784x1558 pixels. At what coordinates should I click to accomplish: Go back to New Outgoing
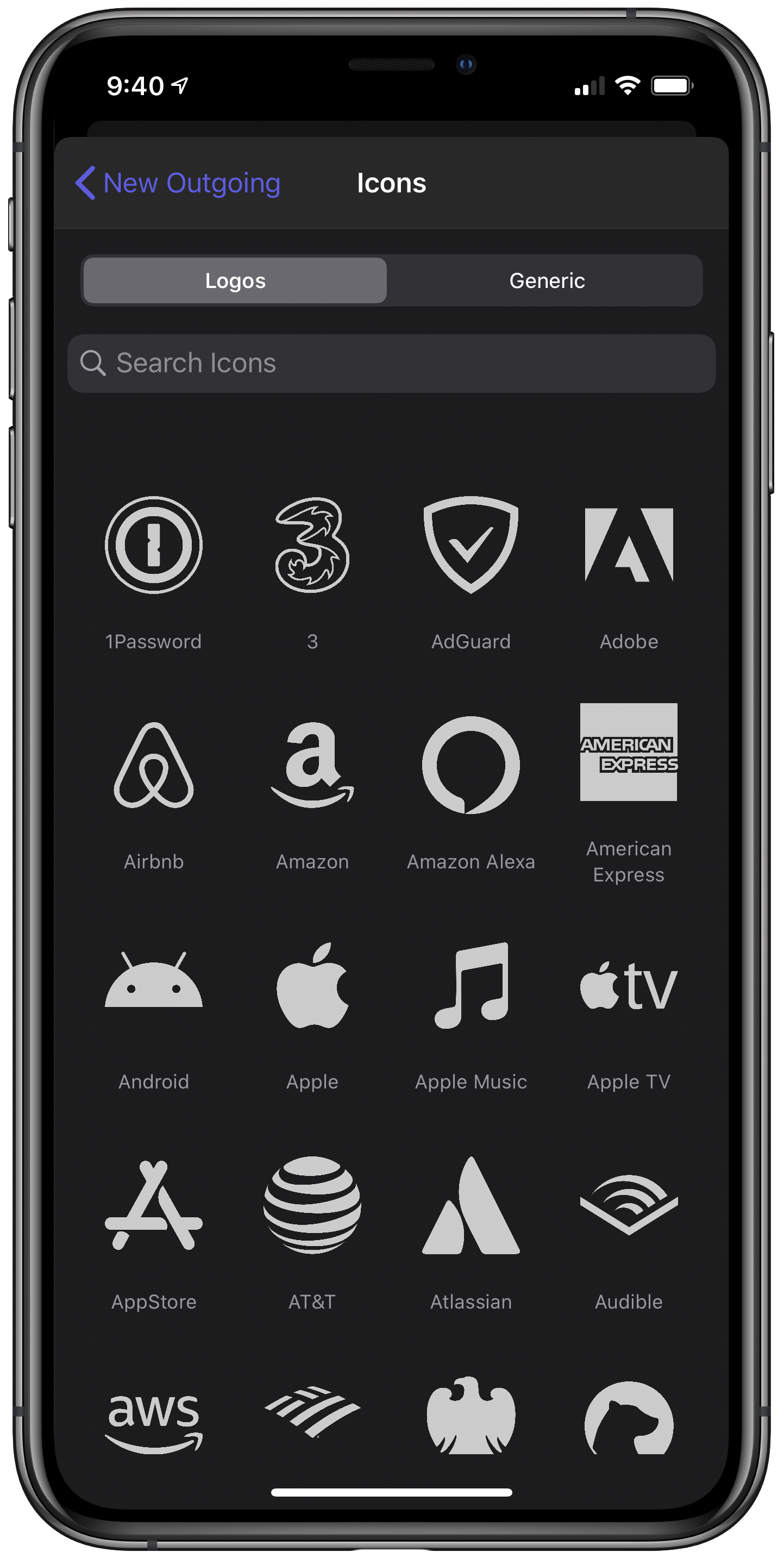pyautogui.click(x=178, y=183)
